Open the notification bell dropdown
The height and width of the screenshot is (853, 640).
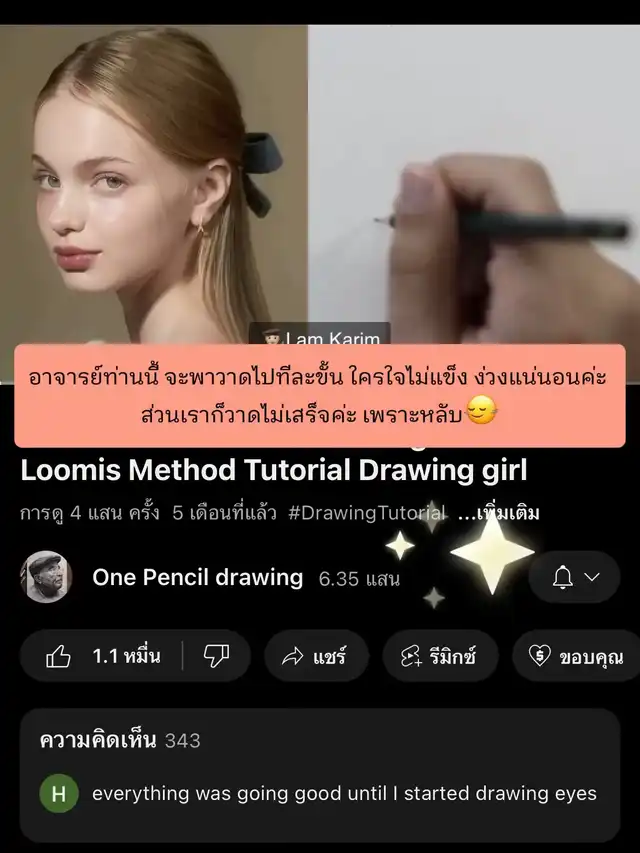[574, 577]
